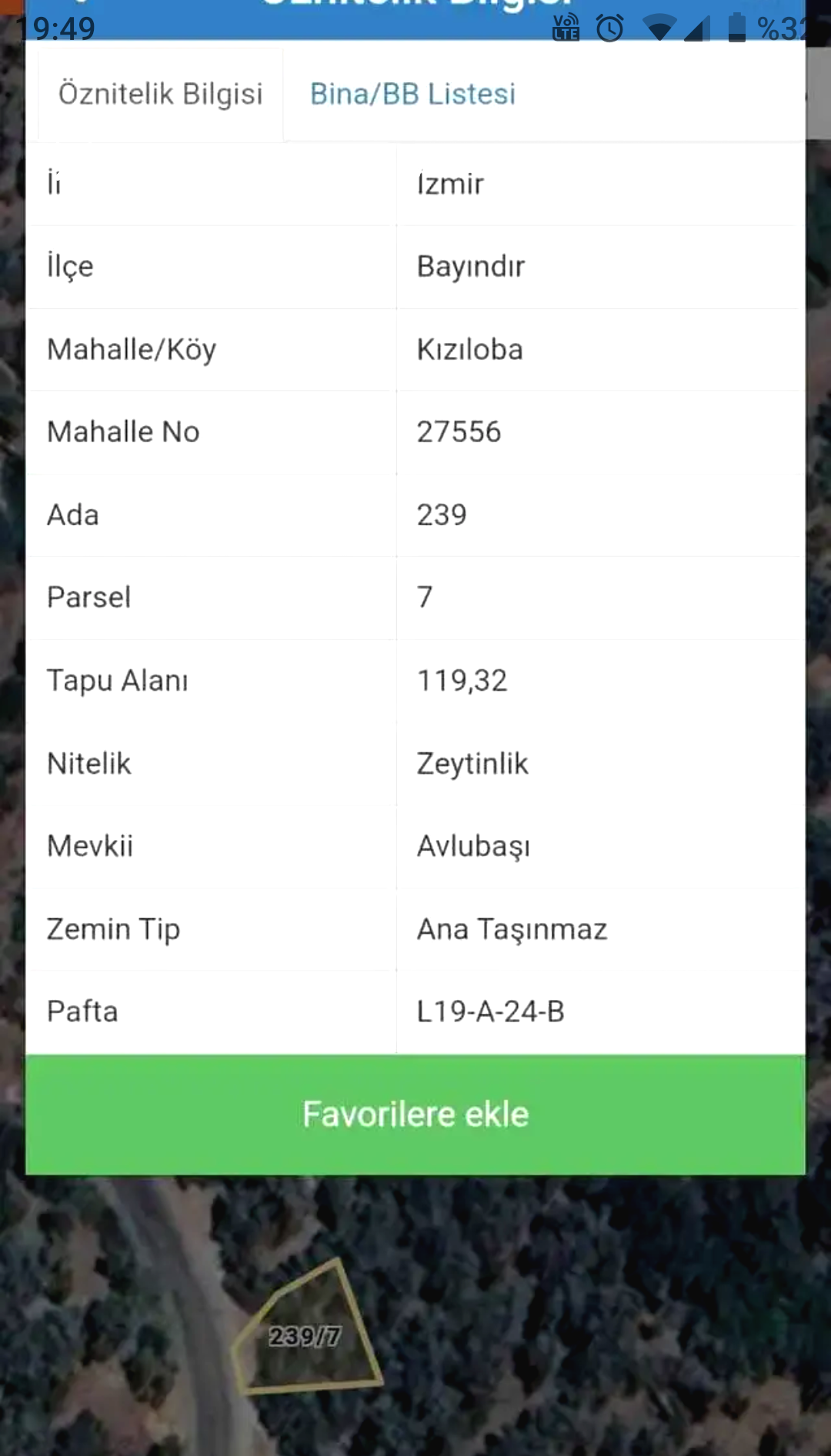Switch to the Bina/BB Listesi tab
This screenshot has height=1456, width=831.
[x=412, y=94]
